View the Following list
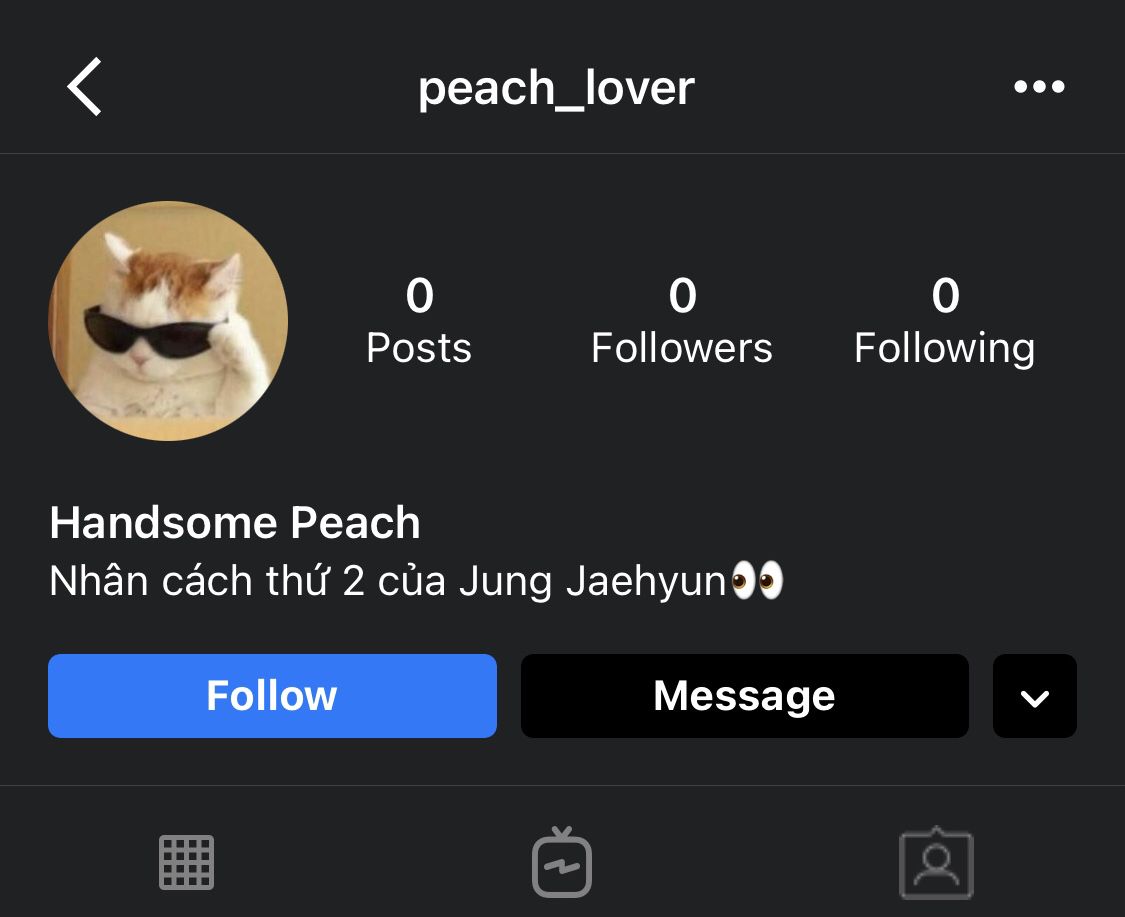Image resolution: width=1125 pixels, height=917 pixels. (x=944, y=322)
